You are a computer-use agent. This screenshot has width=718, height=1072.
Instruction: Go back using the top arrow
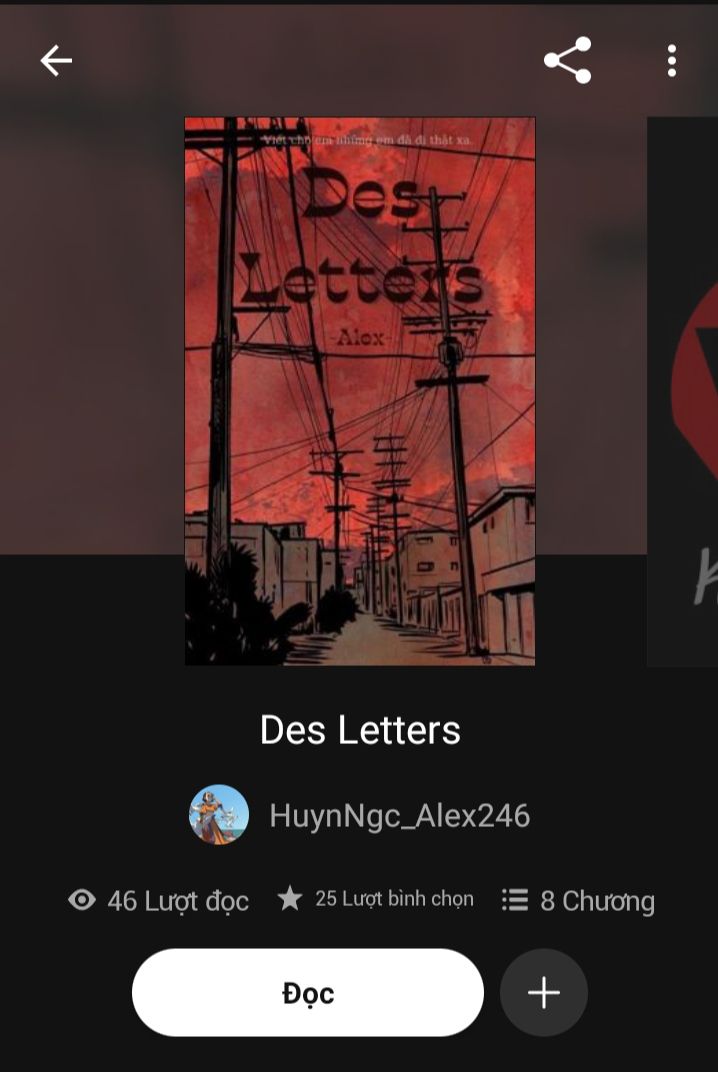tap(56, 61)
